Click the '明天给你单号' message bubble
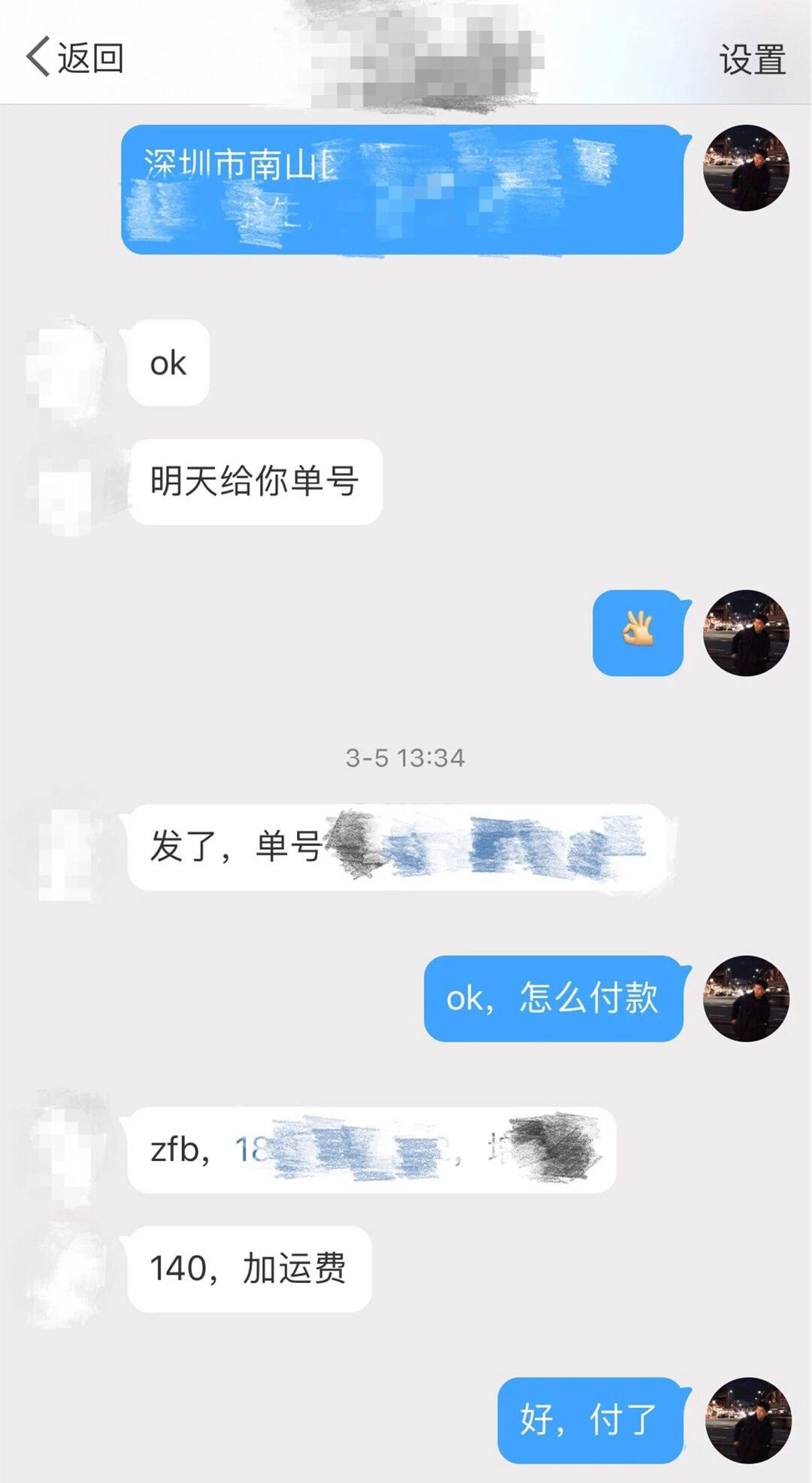 pos(256,481)
